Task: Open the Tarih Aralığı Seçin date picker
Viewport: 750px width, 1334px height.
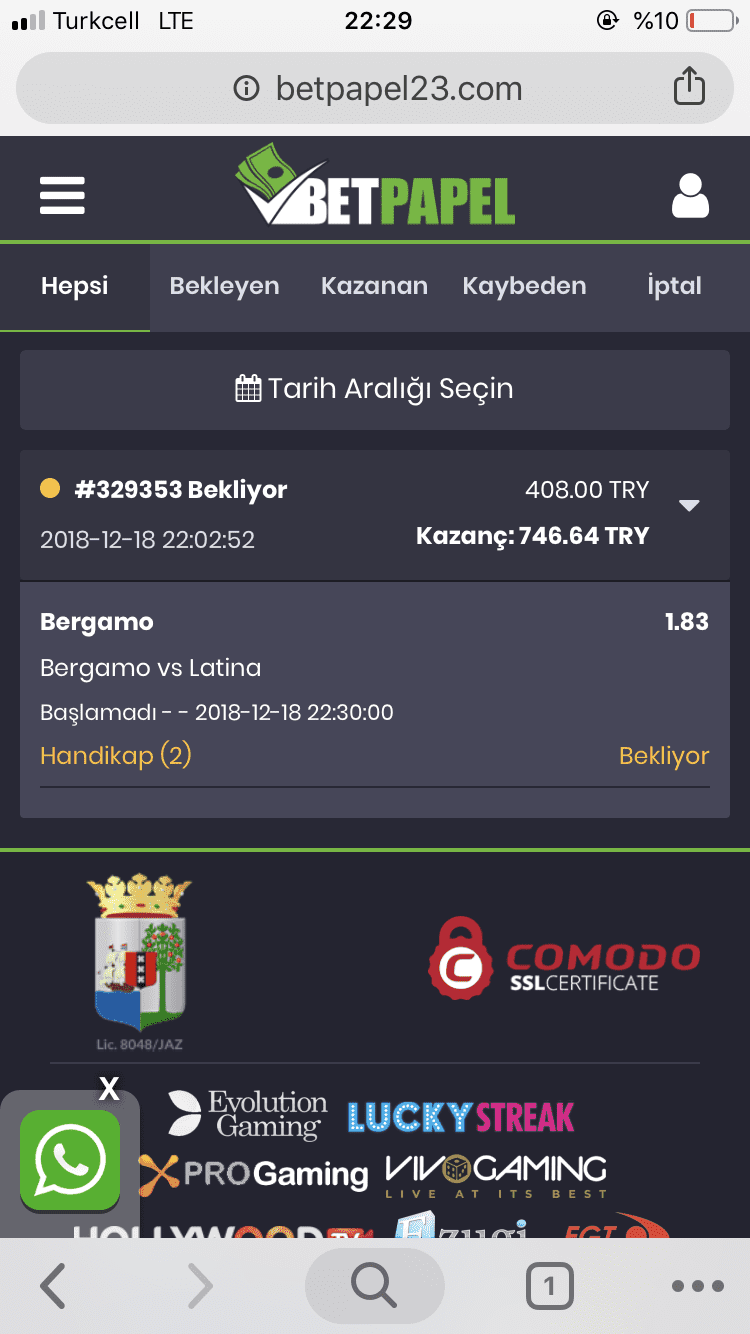Action: point(375,389)
